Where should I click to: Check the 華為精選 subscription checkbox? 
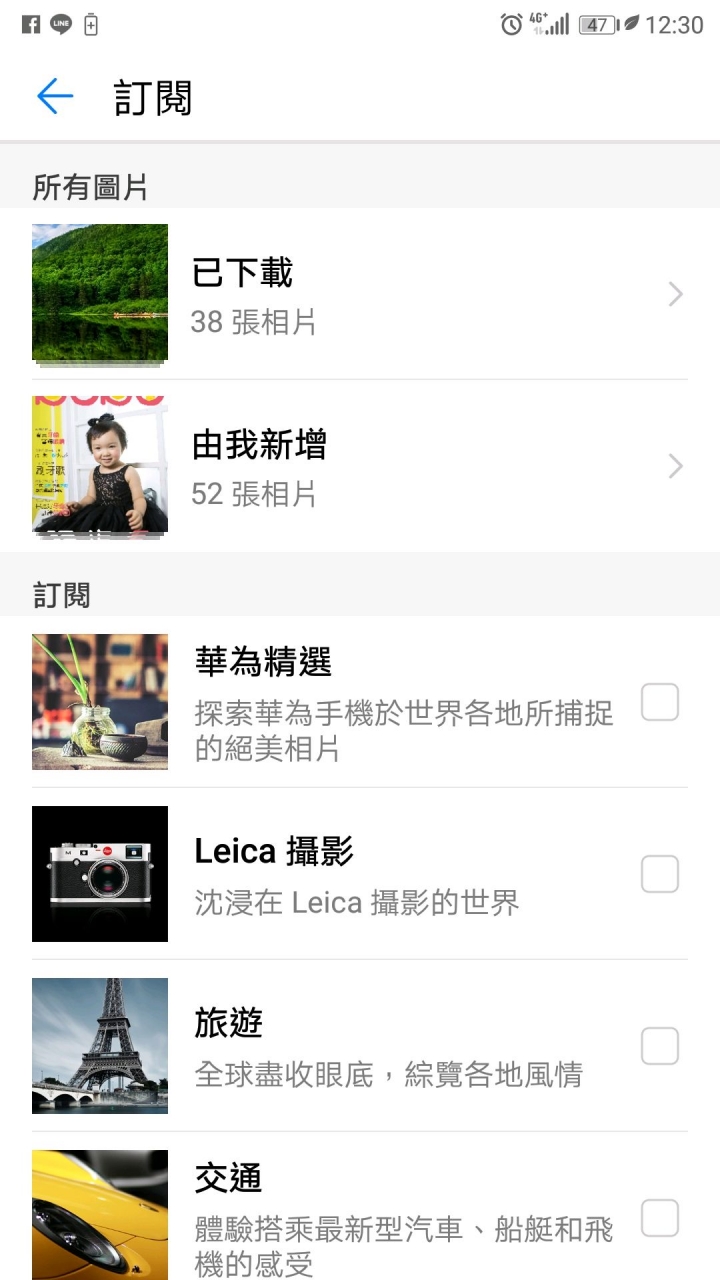point(660,702)
